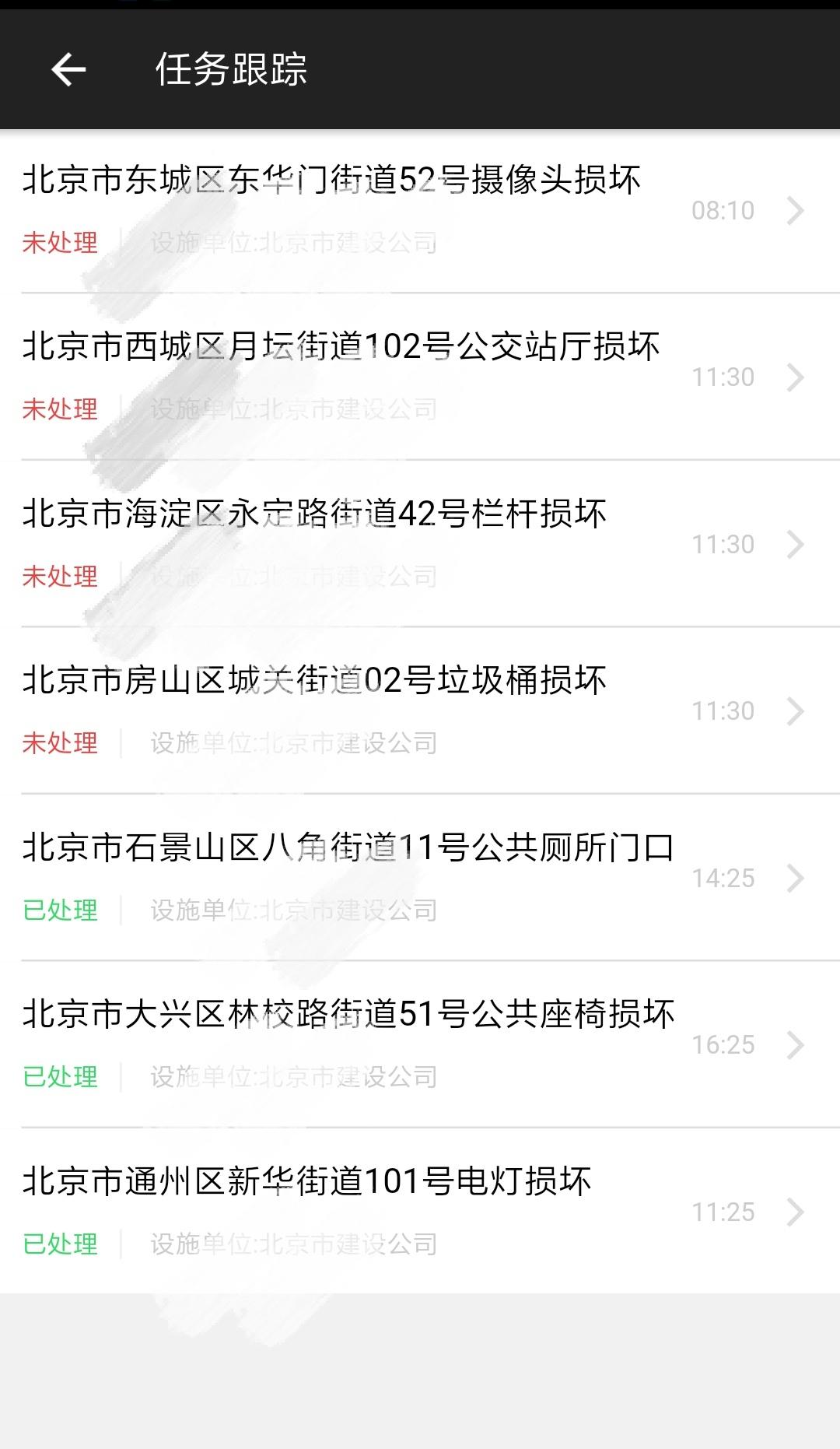840x1449 pixels.
Task: Select the 任务跟踪 title text
Action: tap(232, 70)
